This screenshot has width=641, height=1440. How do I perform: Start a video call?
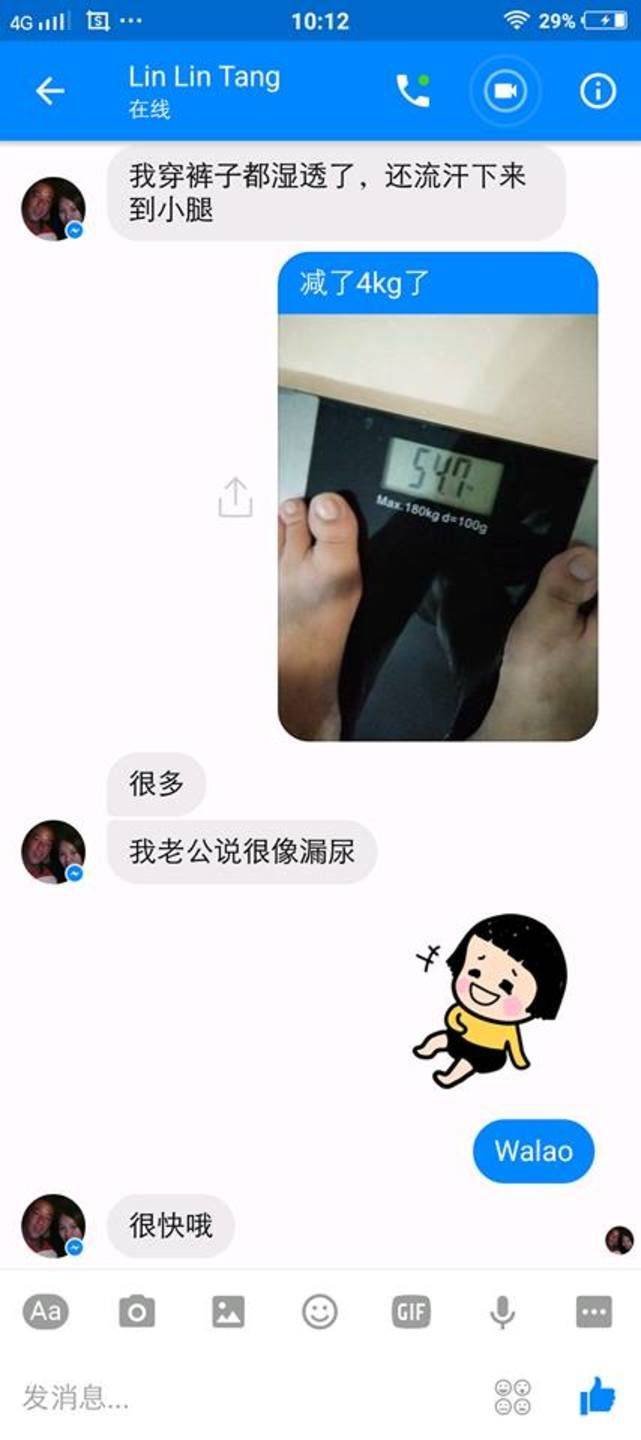click(x=505, y=91)
